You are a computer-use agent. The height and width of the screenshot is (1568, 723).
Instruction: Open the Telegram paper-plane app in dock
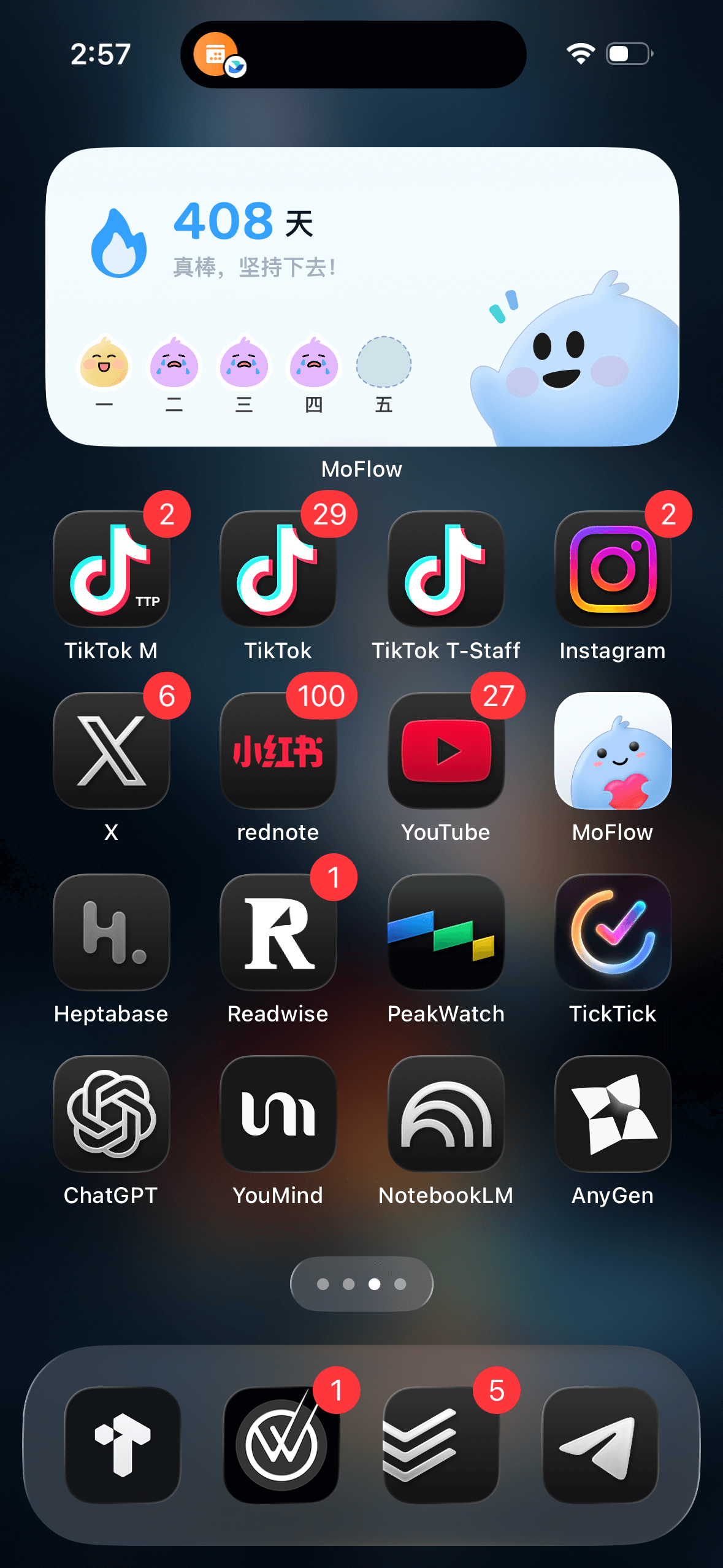pyautogui.click(x=600, y=1445)
